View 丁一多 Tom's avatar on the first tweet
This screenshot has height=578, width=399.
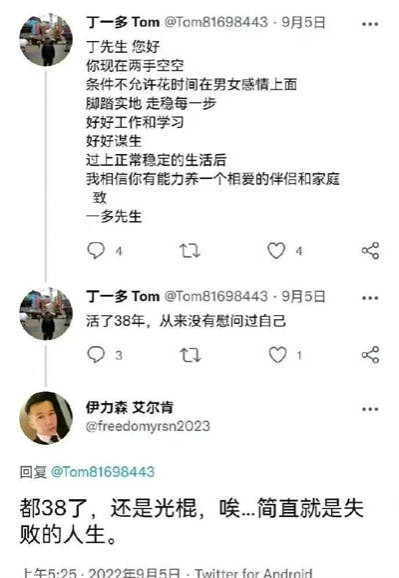coord(46,40)
